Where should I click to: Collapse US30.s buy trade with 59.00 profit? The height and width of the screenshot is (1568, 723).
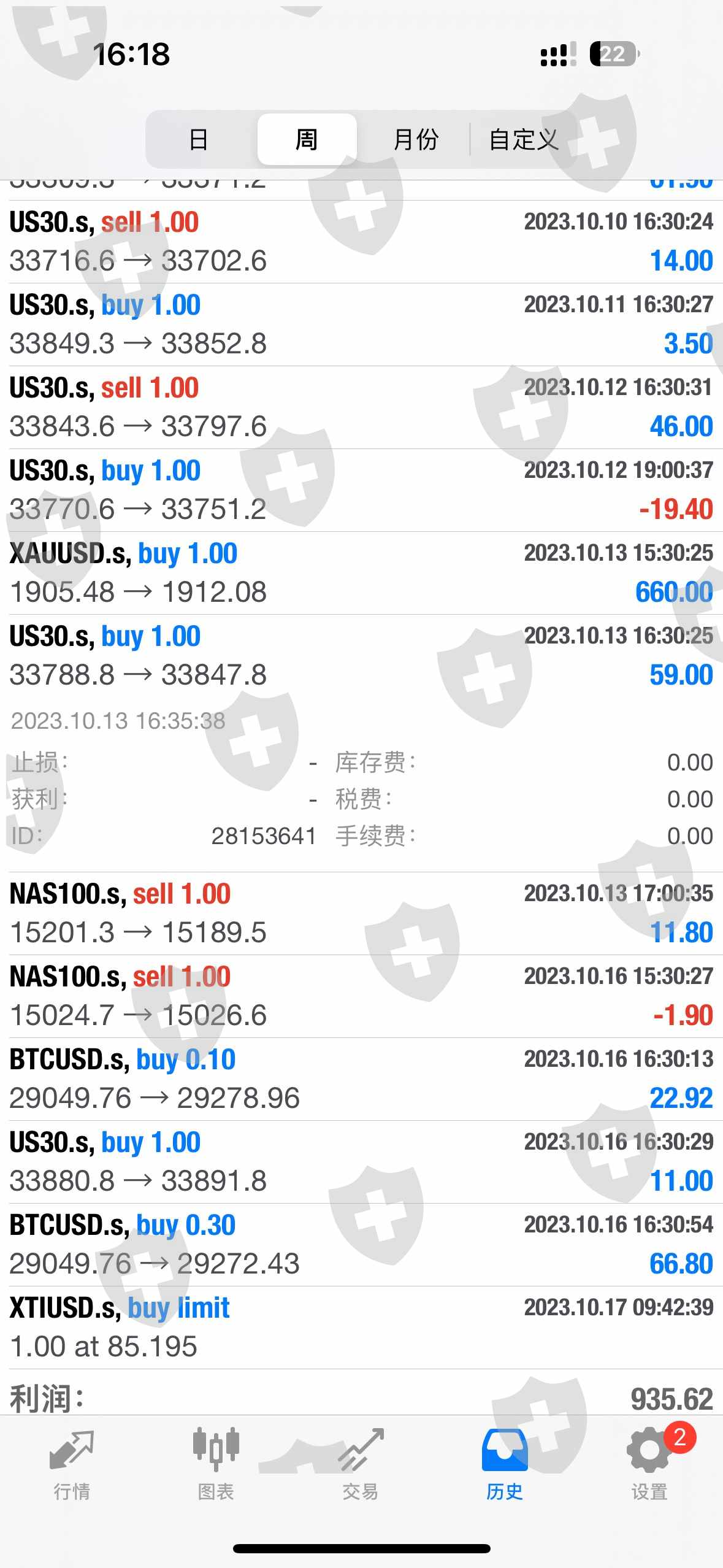(x=361, y=655)
